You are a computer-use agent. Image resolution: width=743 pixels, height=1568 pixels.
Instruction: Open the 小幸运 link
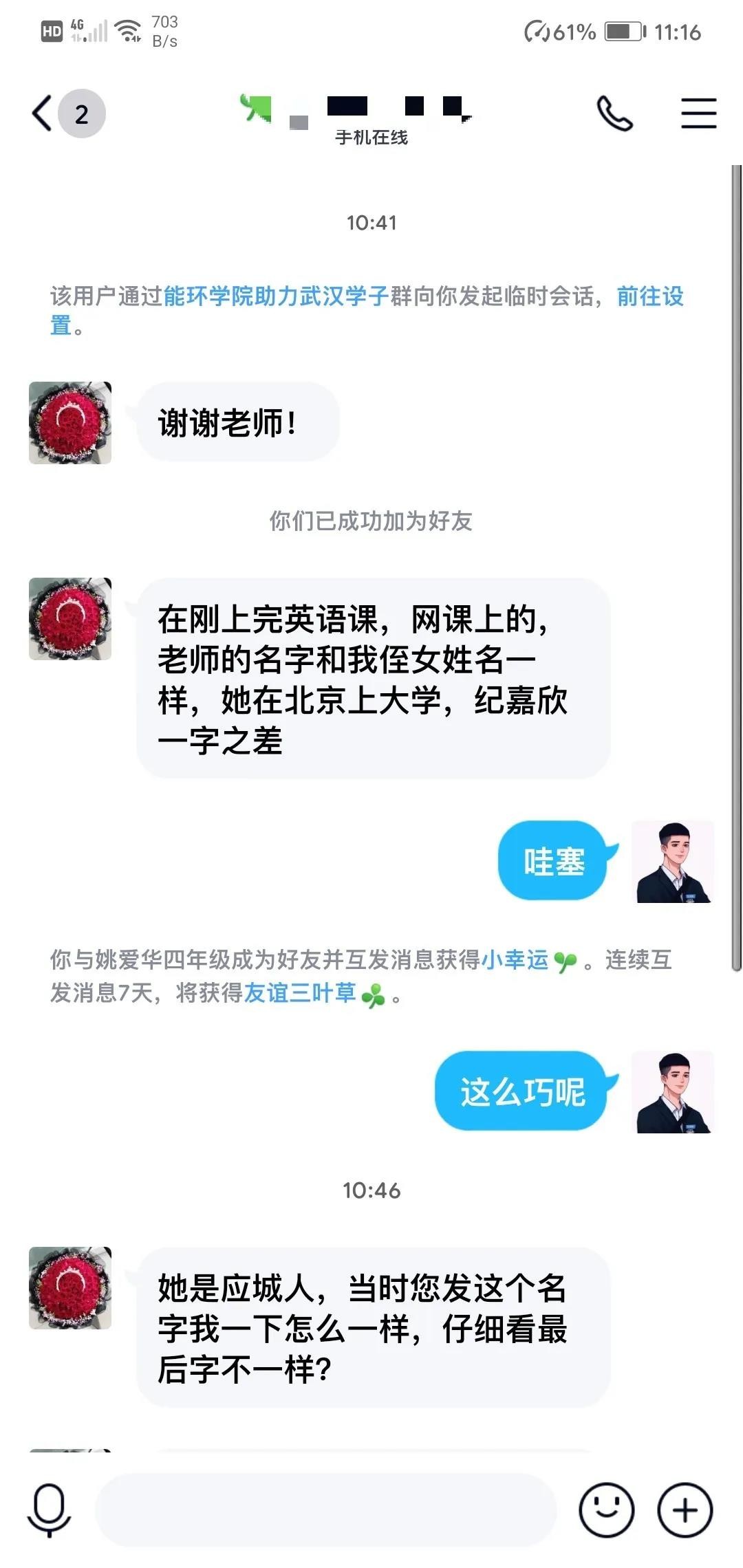515,959
